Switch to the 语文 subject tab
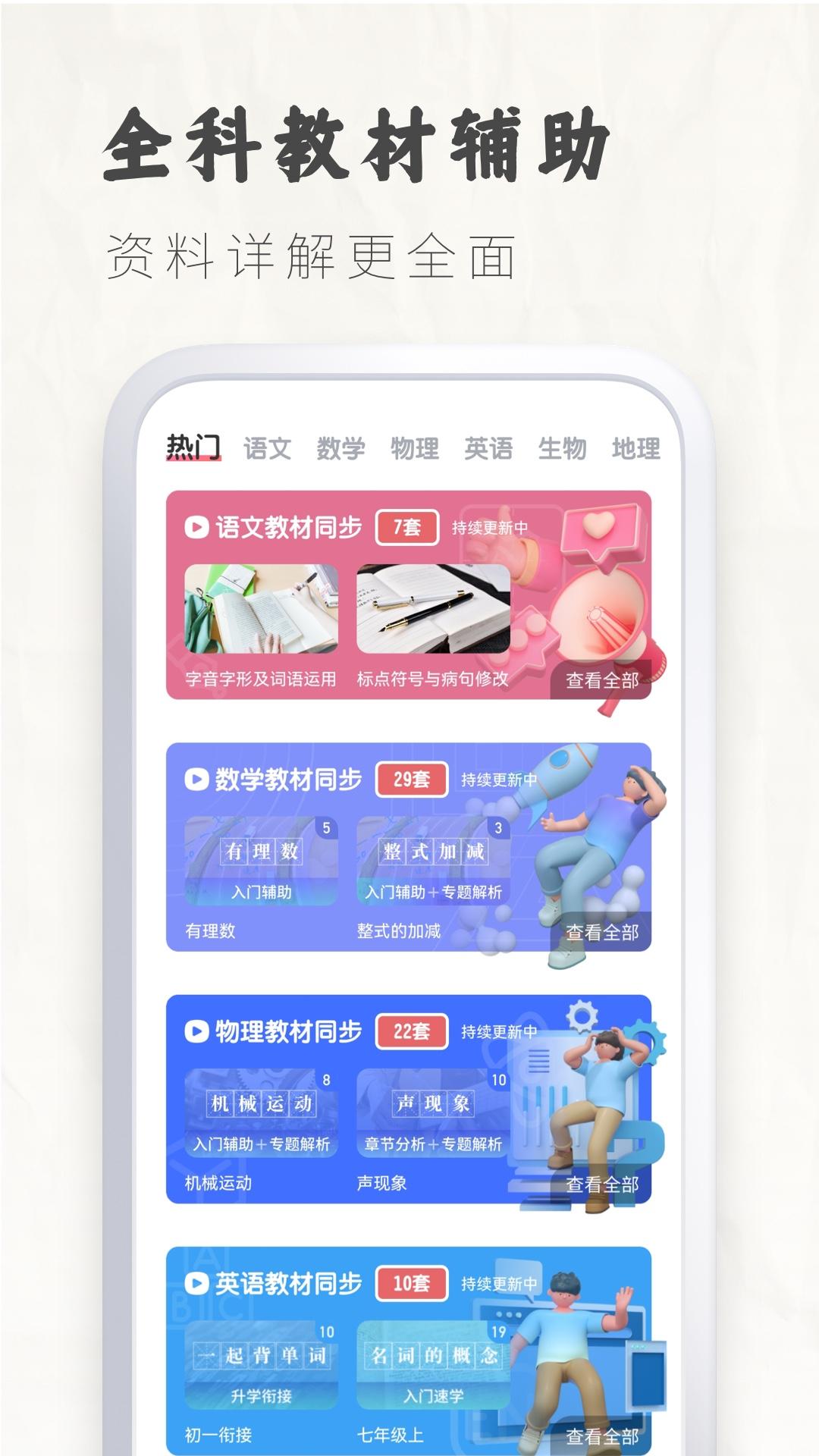Image resolution: width=819 pixels, height=1456 pixels. 267,447
